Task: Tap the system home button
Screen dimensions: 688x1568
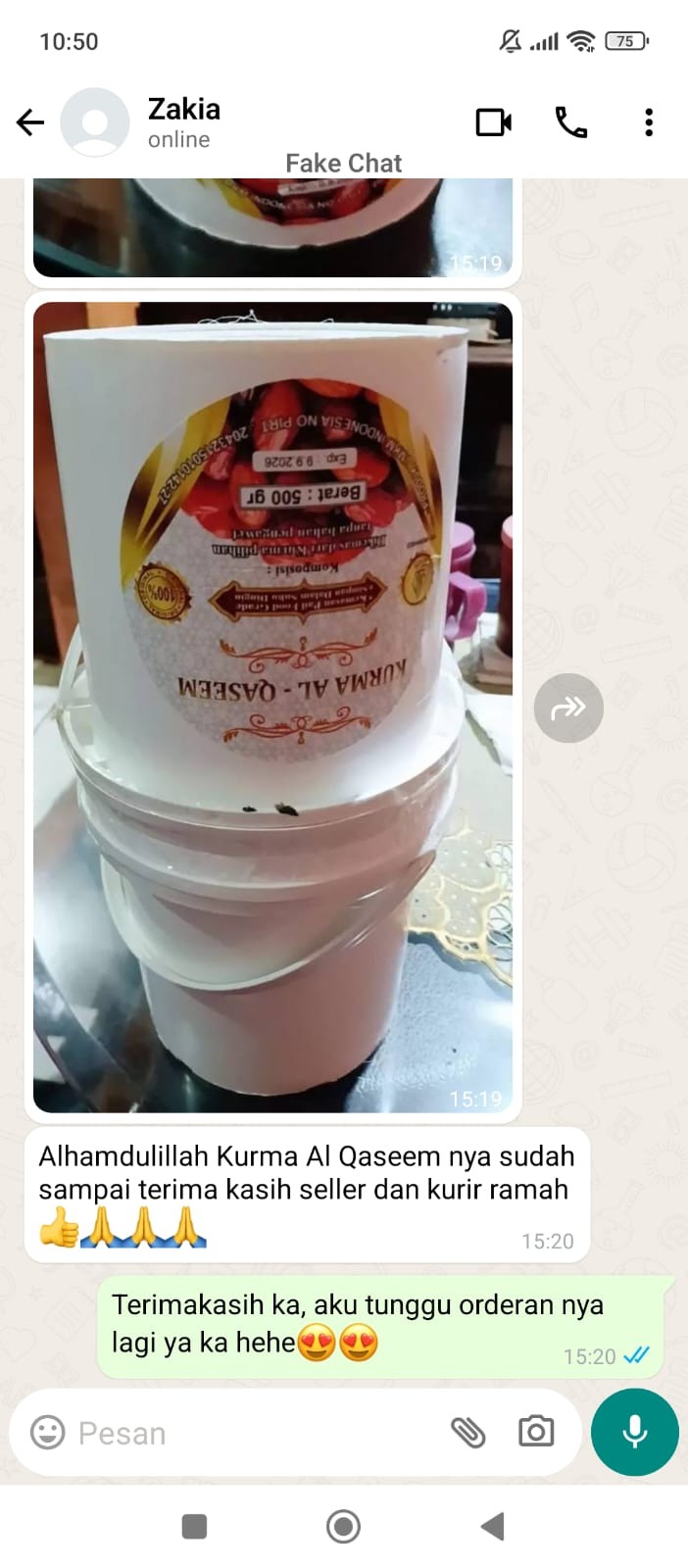Action: click(x=343, y=1526)
